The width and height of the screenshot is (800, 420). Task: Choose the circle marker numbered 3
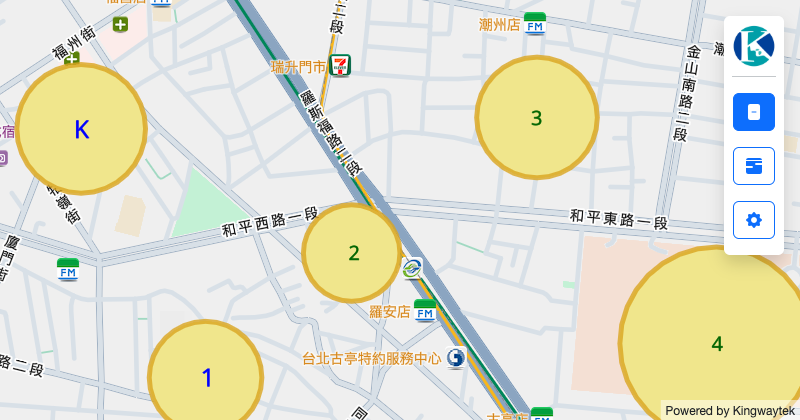(x=537, y=117)
